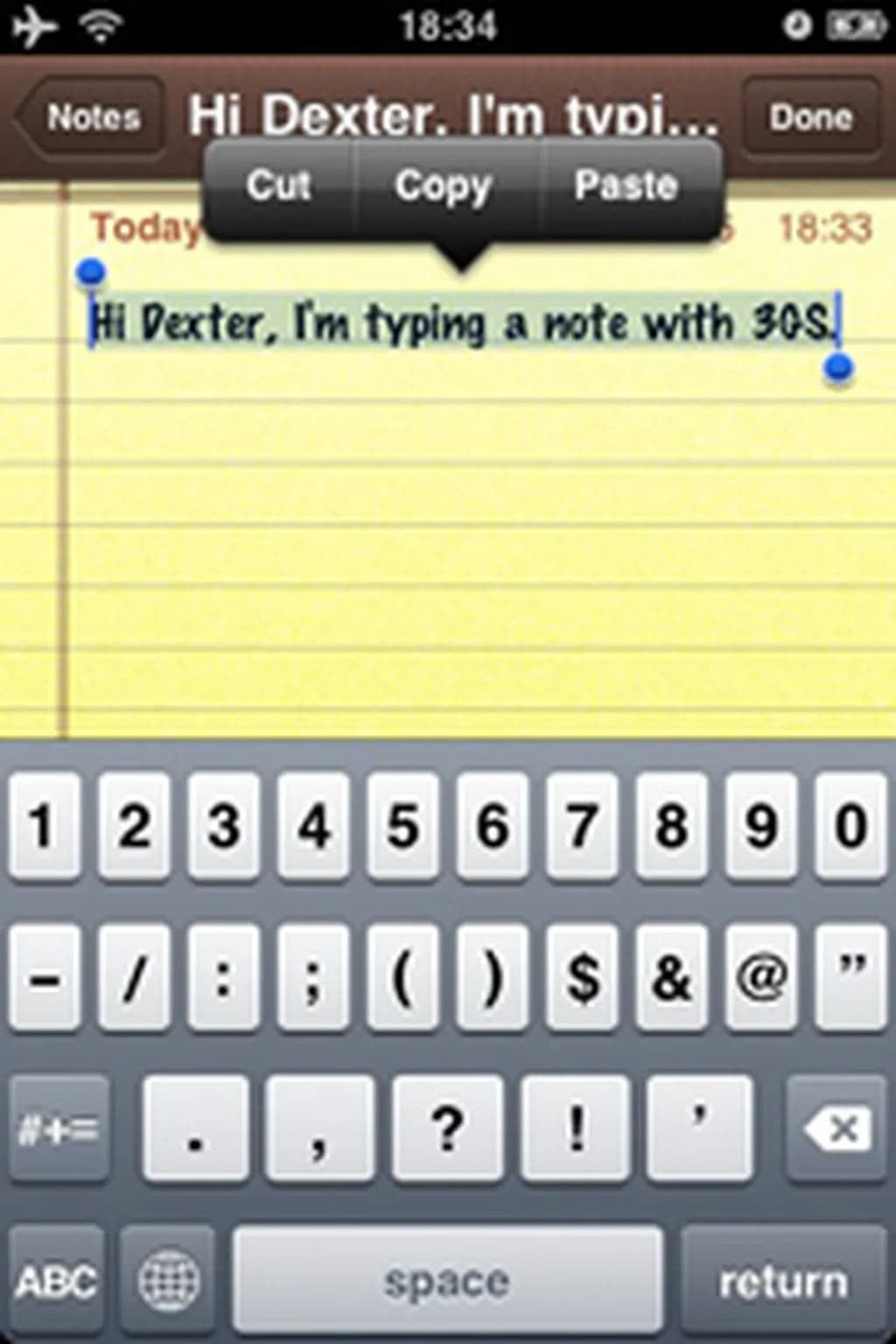This screenshot has height=1344, width=896.
Task: Go back to the Notes list
Action: (90, 117)
